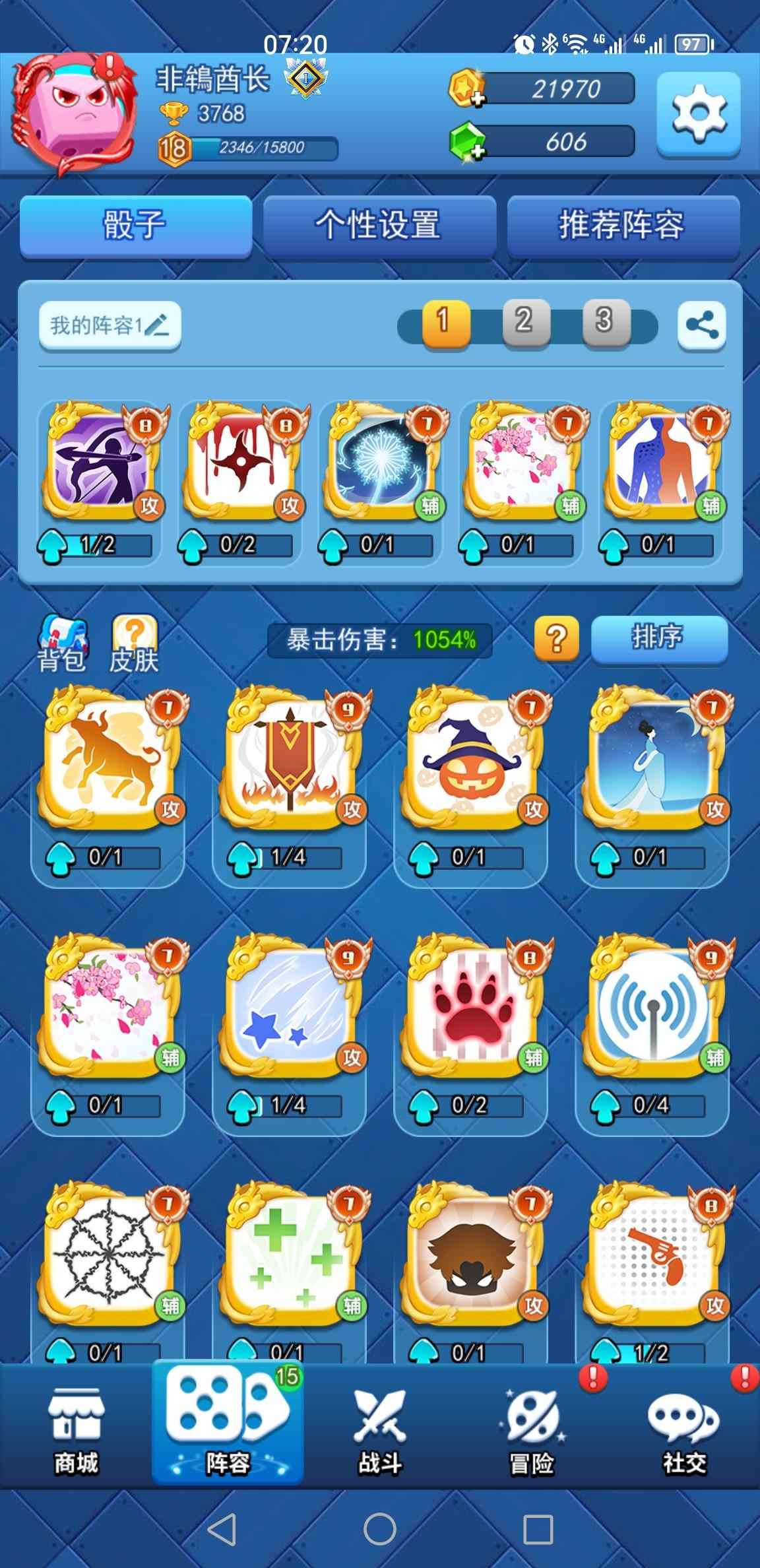Switch to the 推荐阵容 tab
The height and width of the screenshot is (1568, 760).
tap(623, 224)
